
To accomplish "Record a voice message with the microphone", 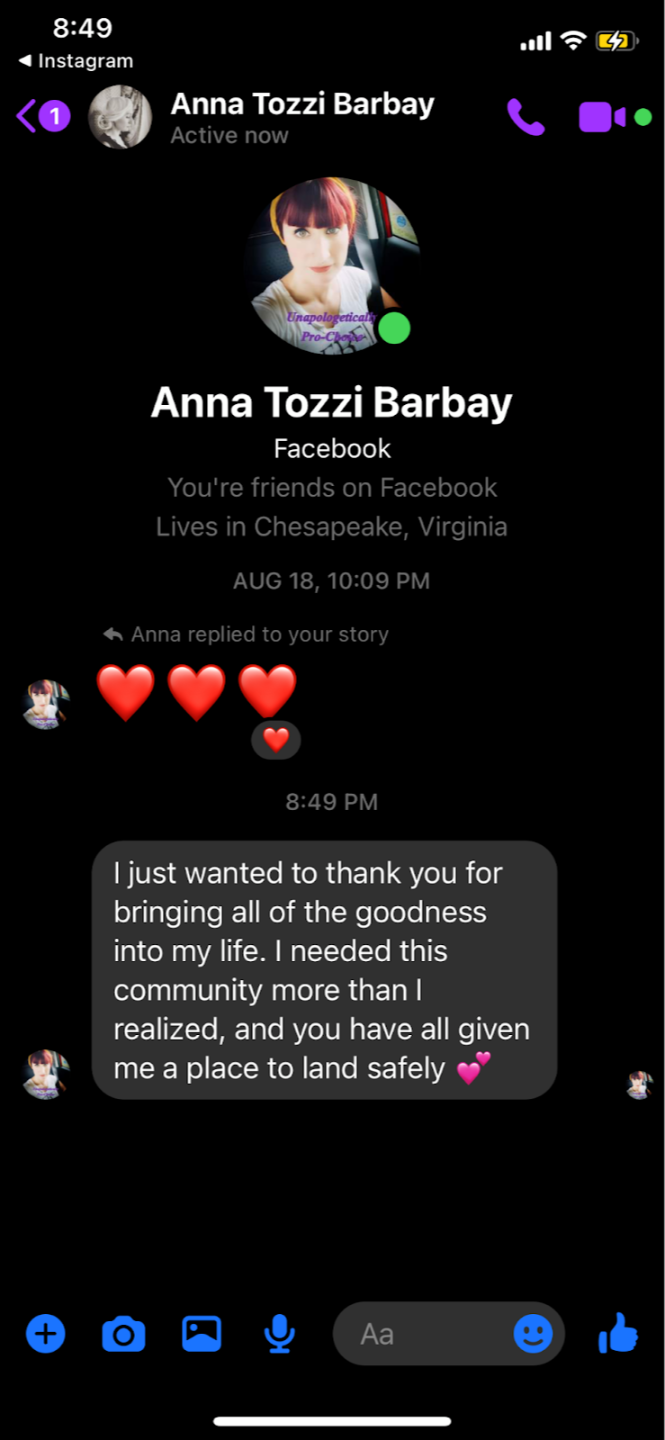I will [x=279, y=1333].
